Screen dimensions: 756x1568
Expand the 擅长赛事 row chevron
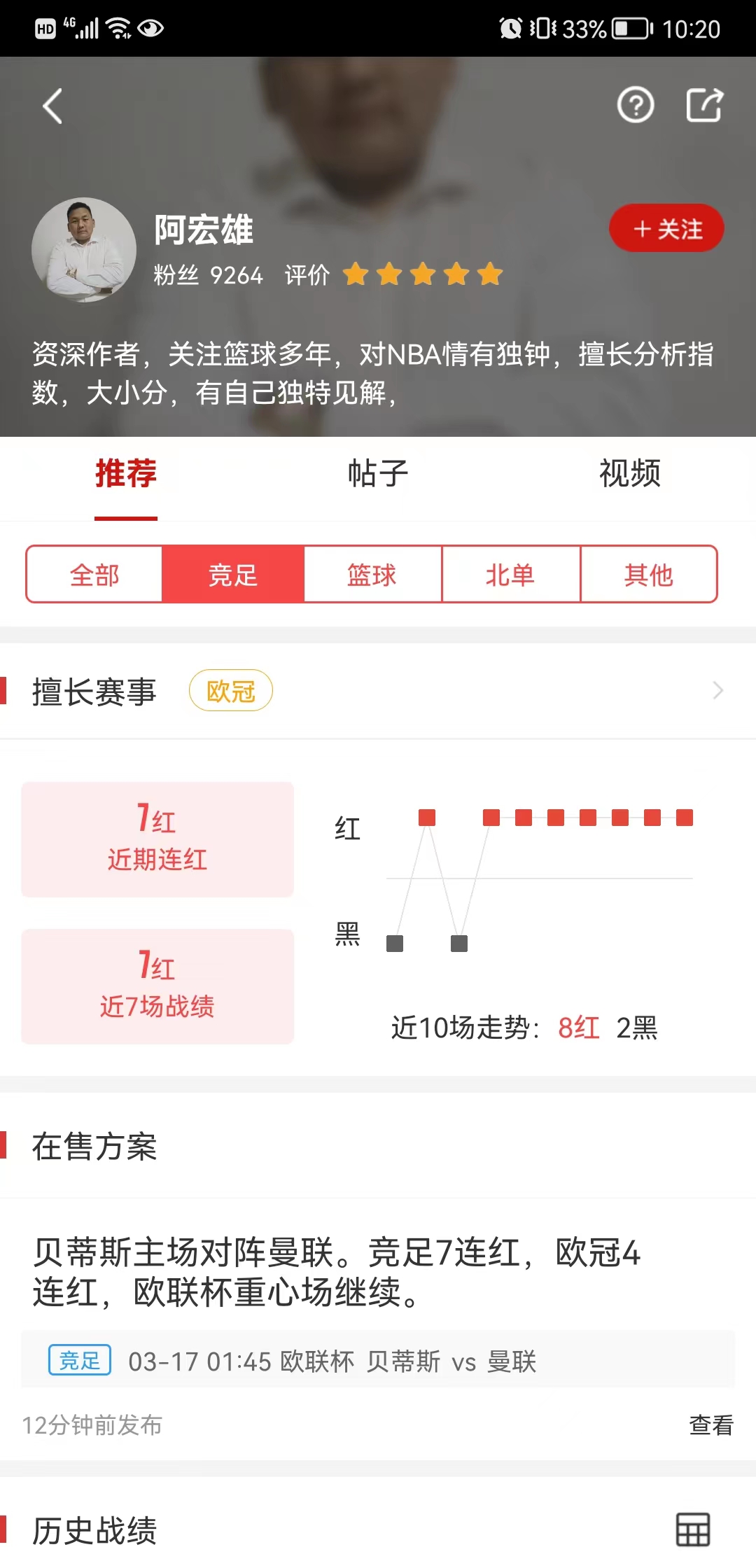click(x=717, y=691)
